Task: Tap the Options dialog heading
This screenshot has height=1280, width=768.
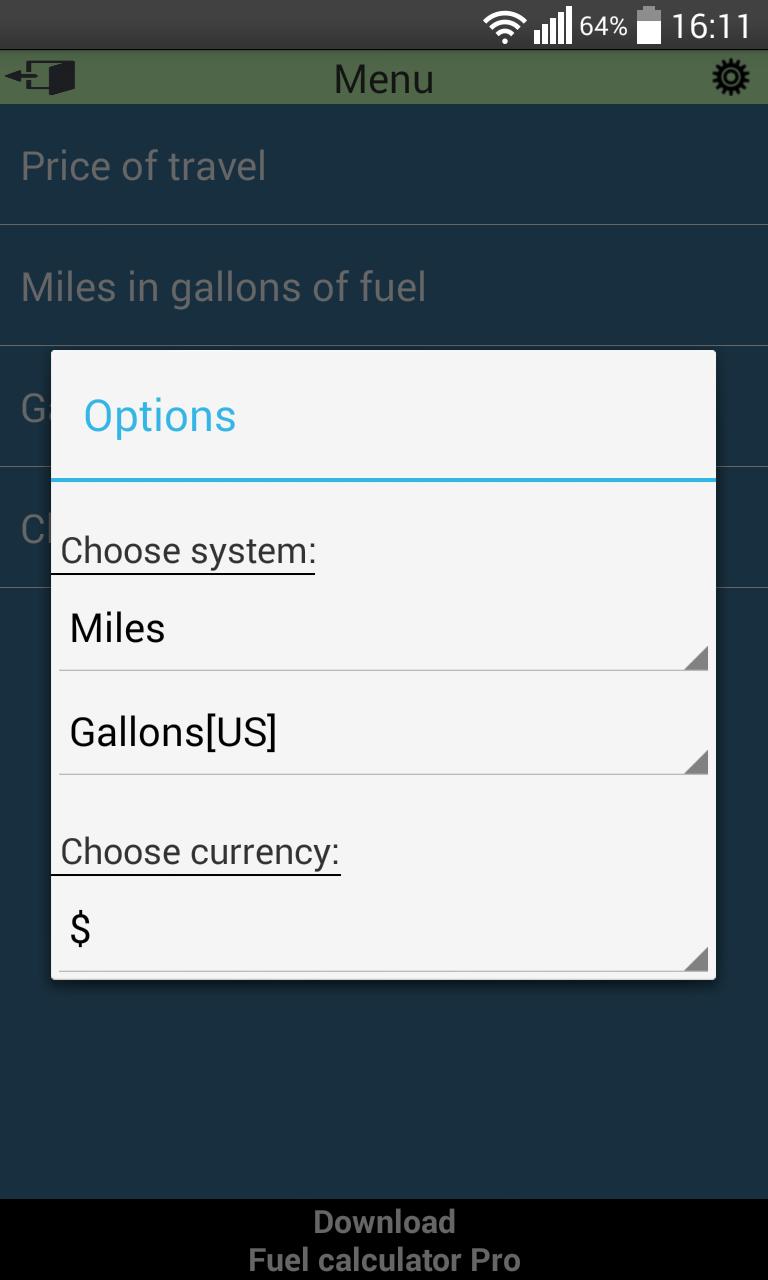Action: click(160, 415)
